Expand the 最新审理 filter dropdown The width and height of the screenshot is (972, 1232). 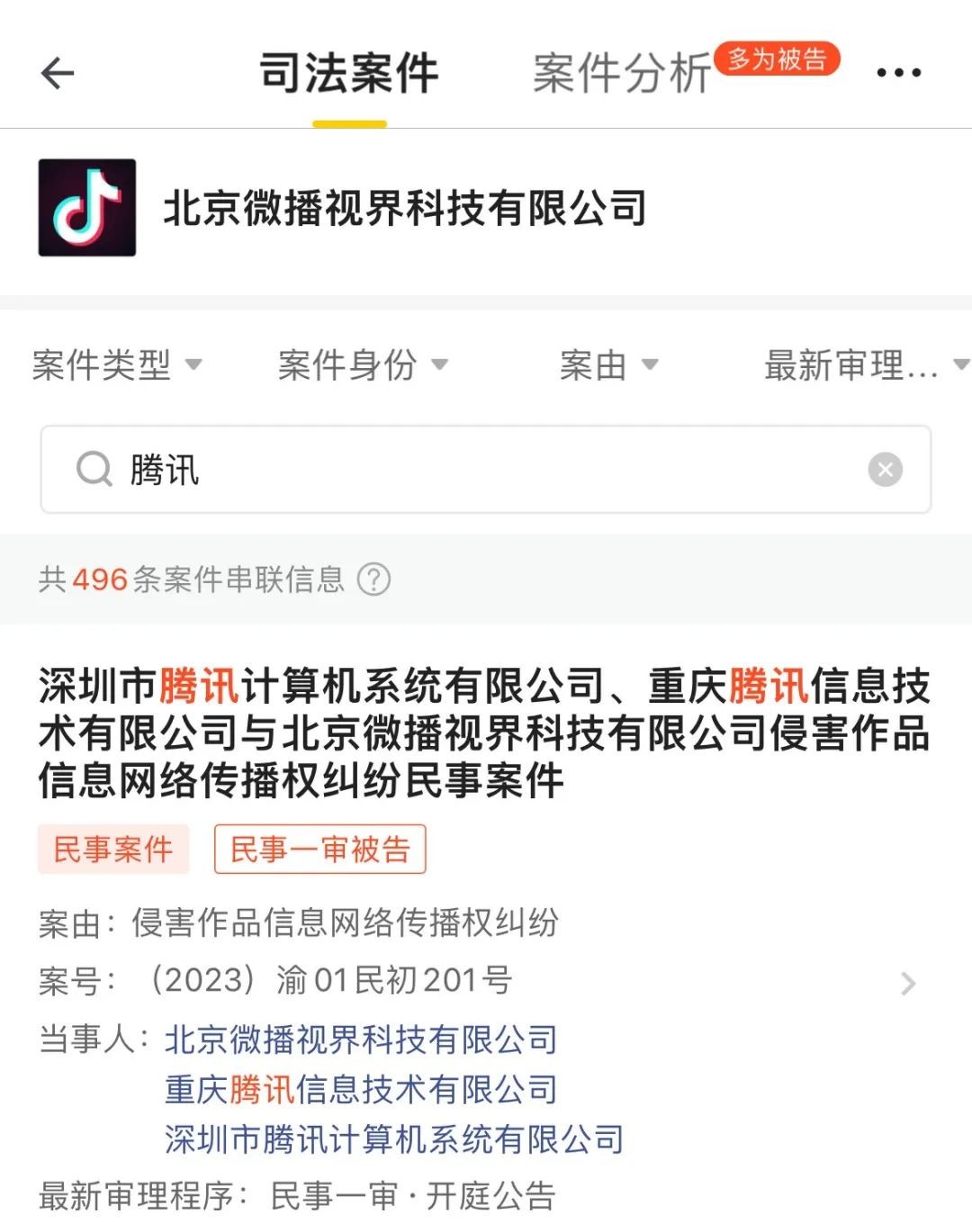pyautogui.click(x=864, y=364)
